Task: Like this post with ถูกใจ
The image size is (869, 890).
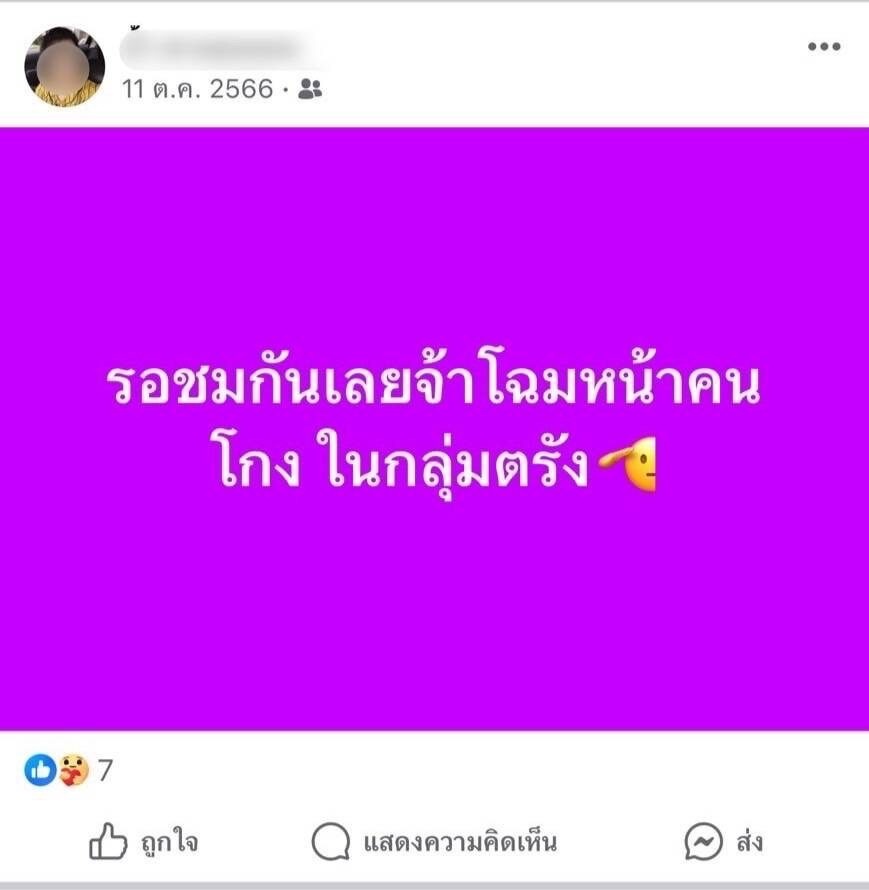Action: click(x=143, y=843)
